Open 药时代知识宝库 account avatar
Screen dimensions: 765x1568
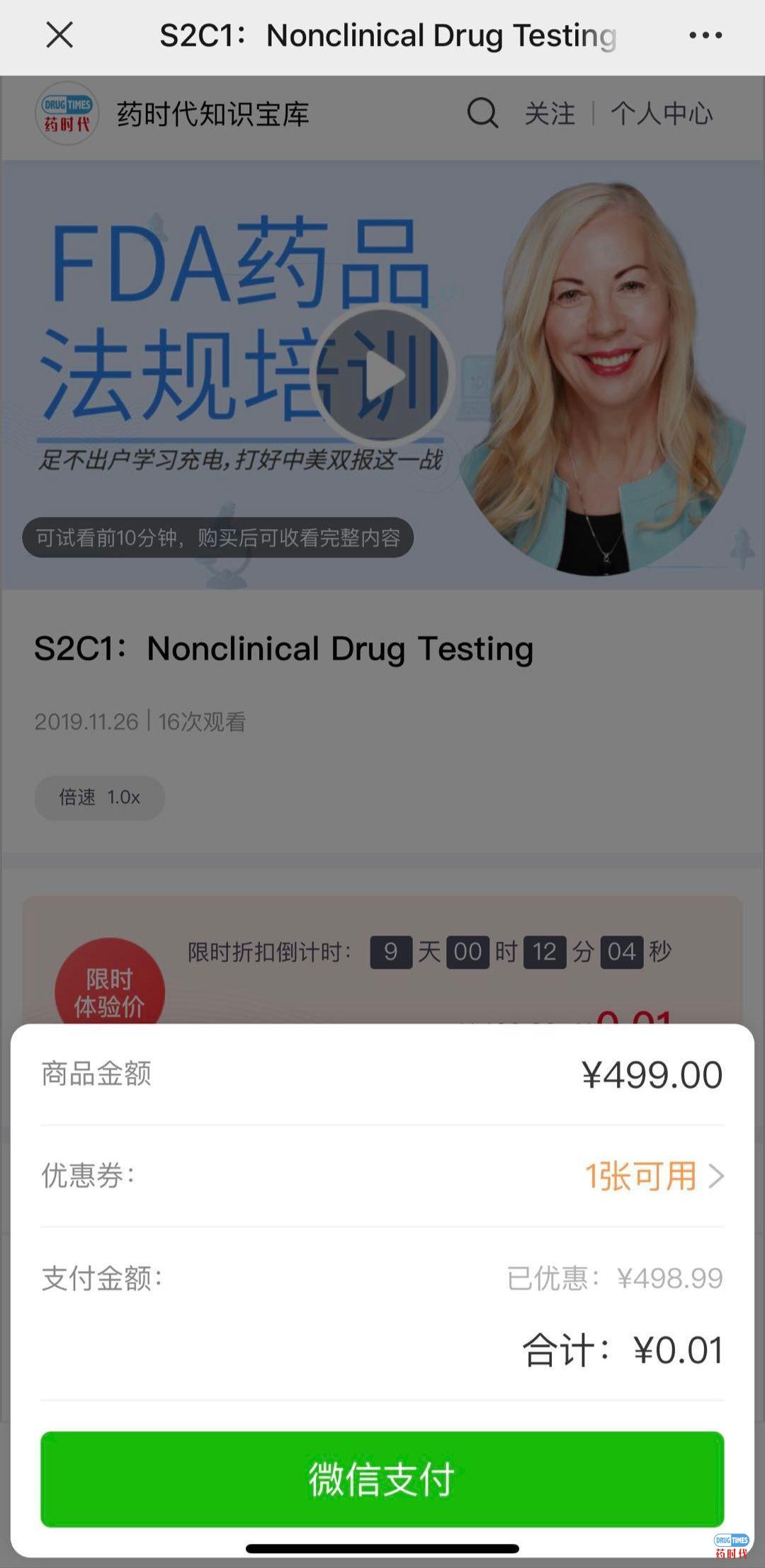point(67,113)
